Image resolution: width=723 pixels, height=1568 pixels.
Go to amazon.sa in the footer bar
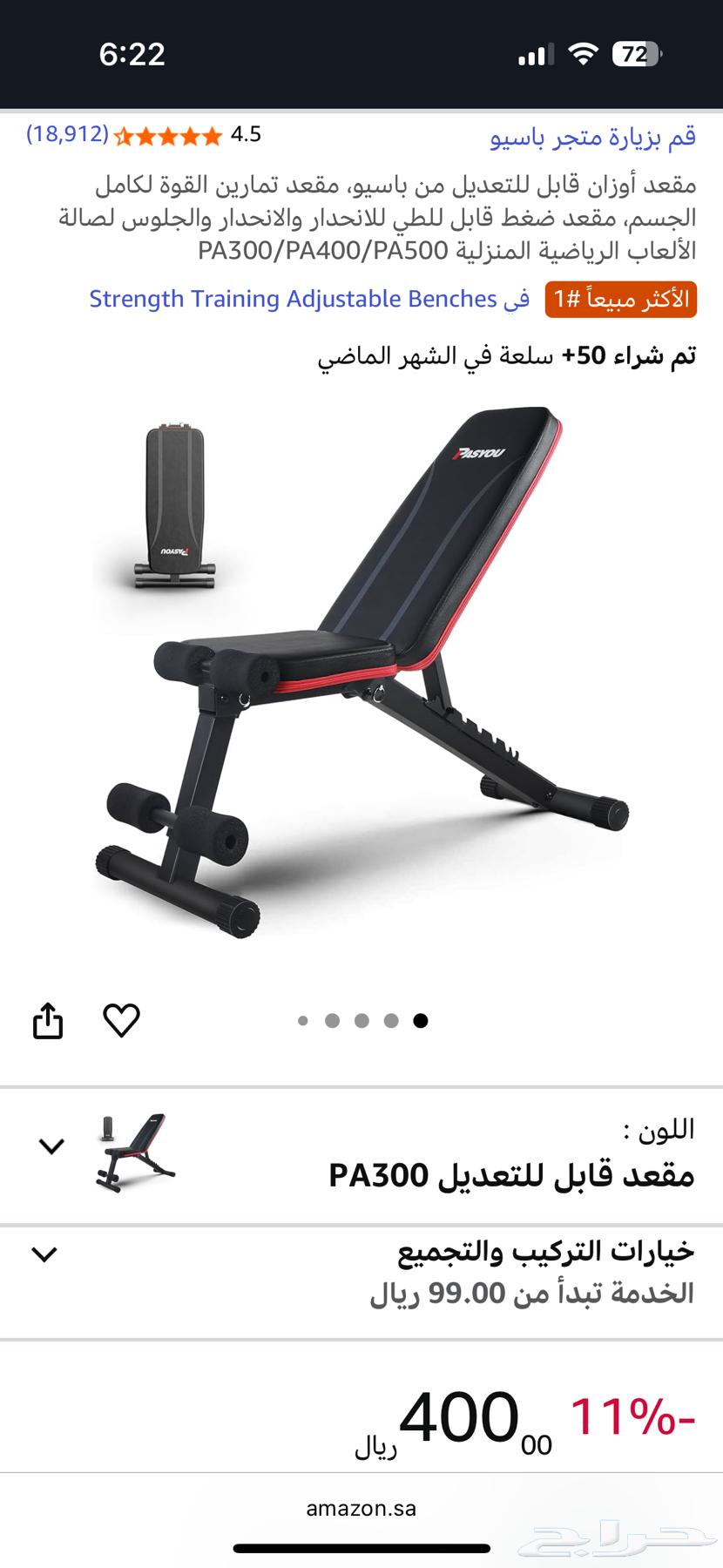[361, 1508]
